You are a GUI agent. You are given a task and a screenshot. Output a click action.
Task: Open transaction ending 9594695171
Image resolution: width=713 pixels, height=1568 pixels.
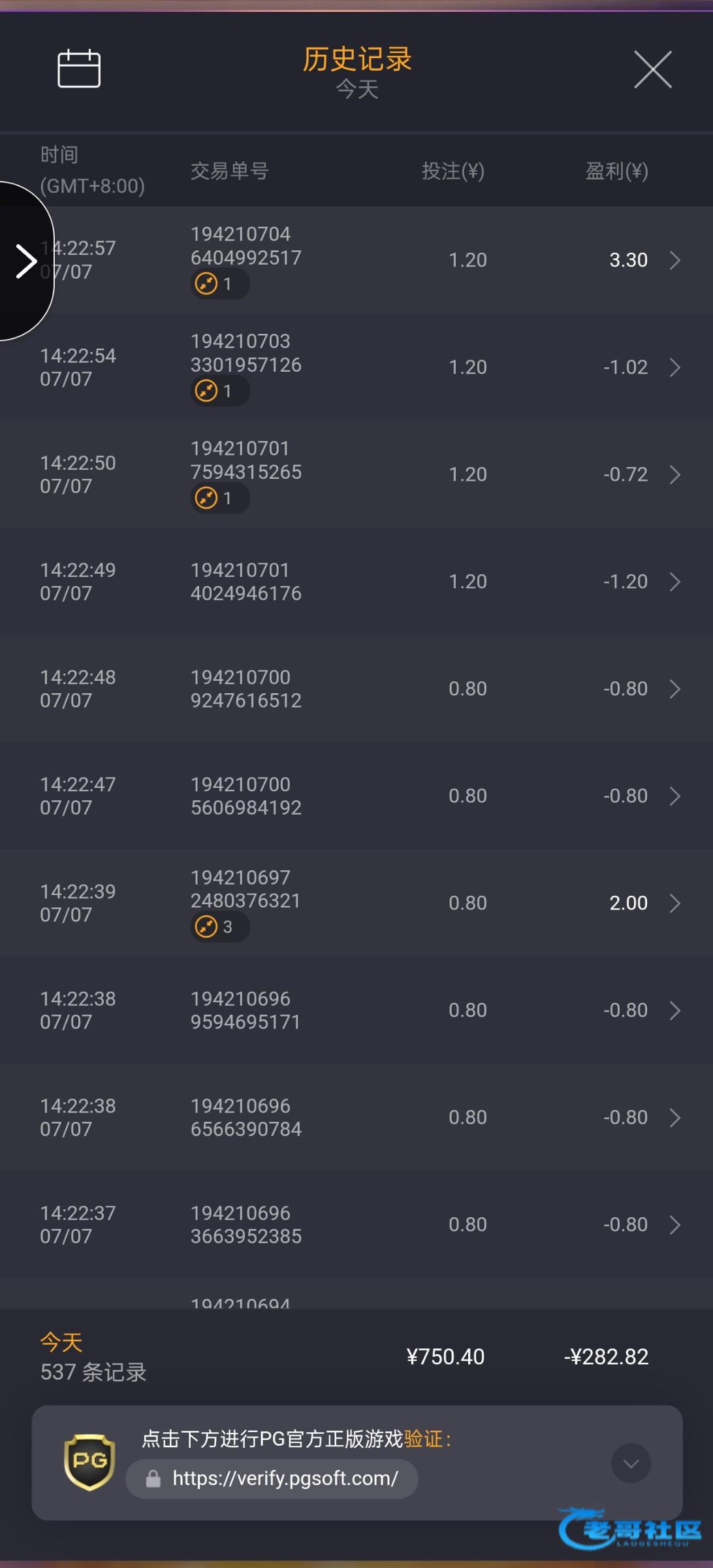pos(356,1010)
